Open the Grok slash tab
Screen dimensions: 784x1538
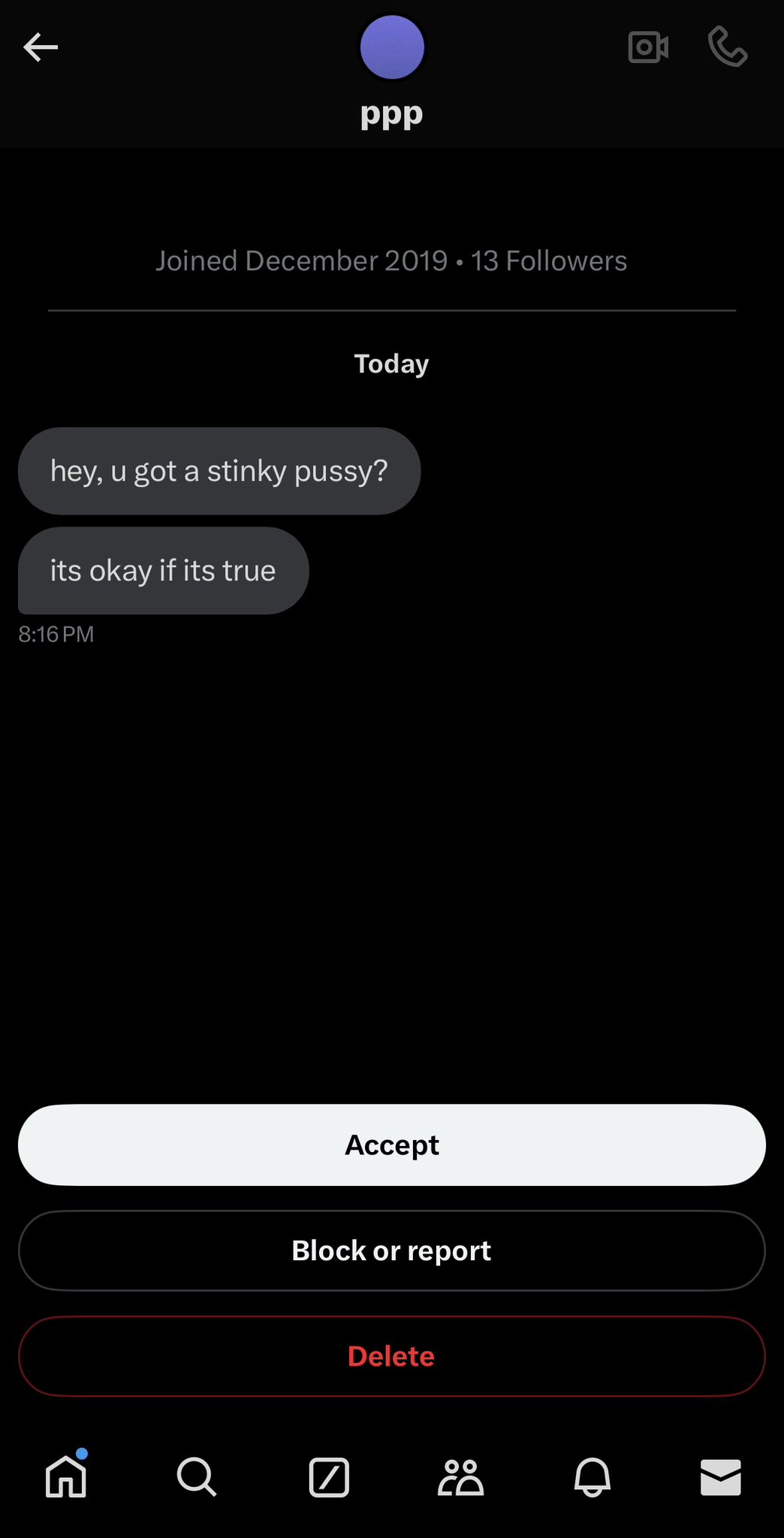click(x=329, y=1477)
